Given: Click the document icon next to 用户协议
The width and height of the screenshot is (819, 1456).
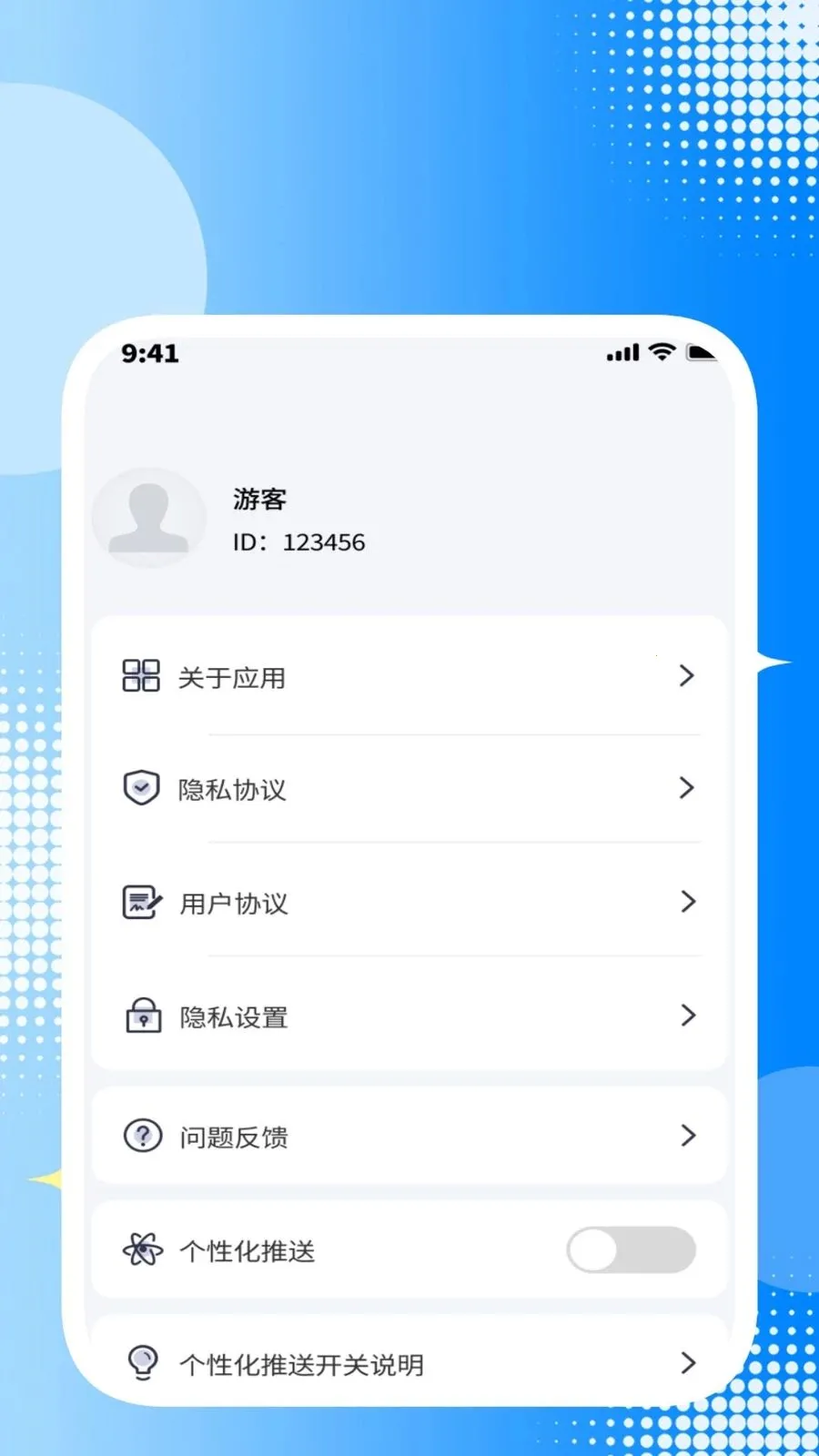Looking at the screenshot, I should click(x=141, y=902).
